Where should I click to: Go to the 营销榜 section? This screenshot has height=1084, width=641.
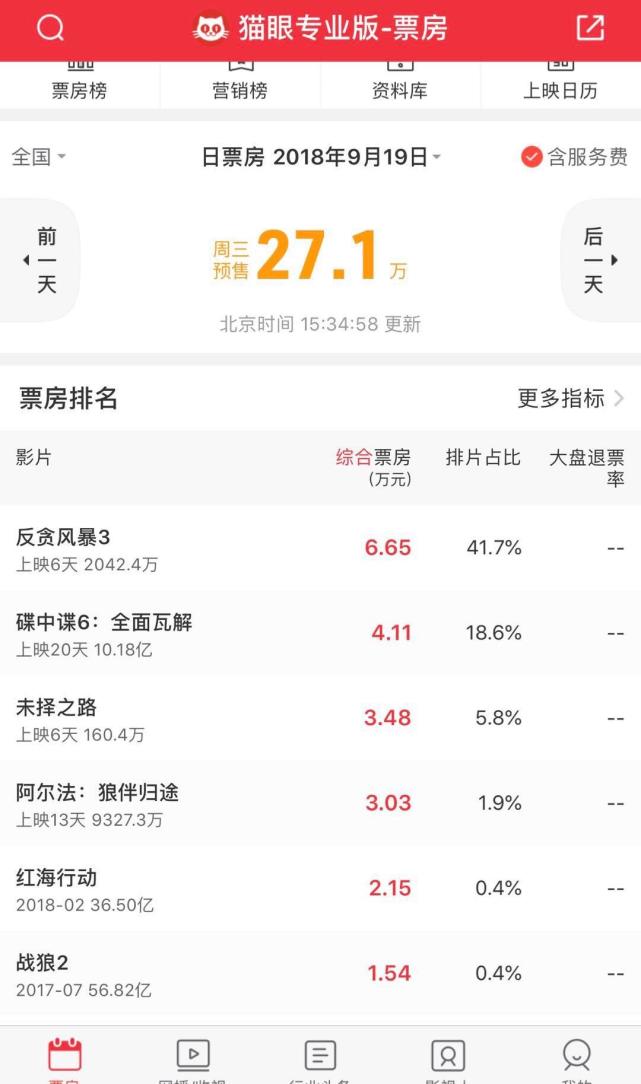240,86
